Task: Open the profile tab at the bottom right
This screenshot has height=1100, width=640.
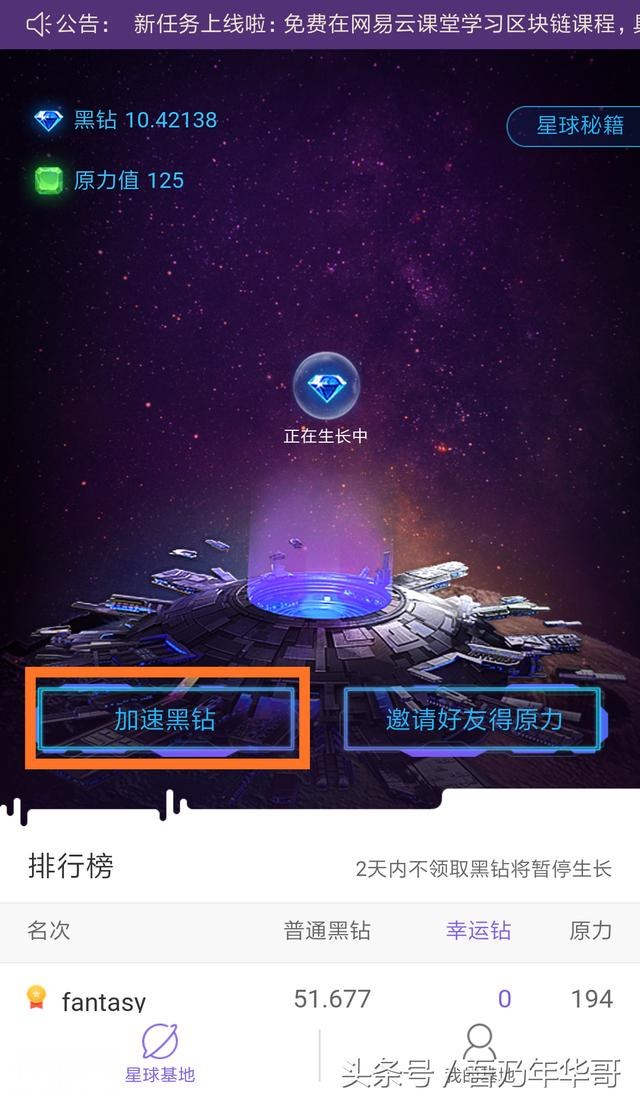Action: coord(480,1054)
